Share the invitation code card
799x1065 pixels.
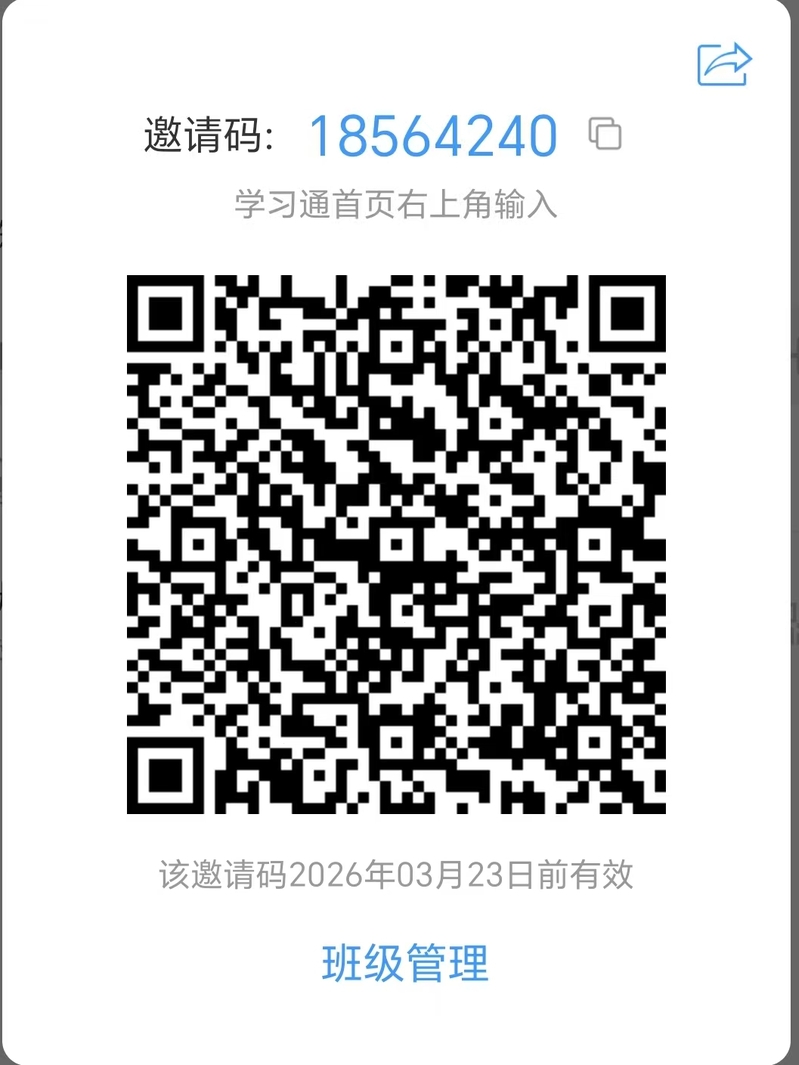click(724, 64)
